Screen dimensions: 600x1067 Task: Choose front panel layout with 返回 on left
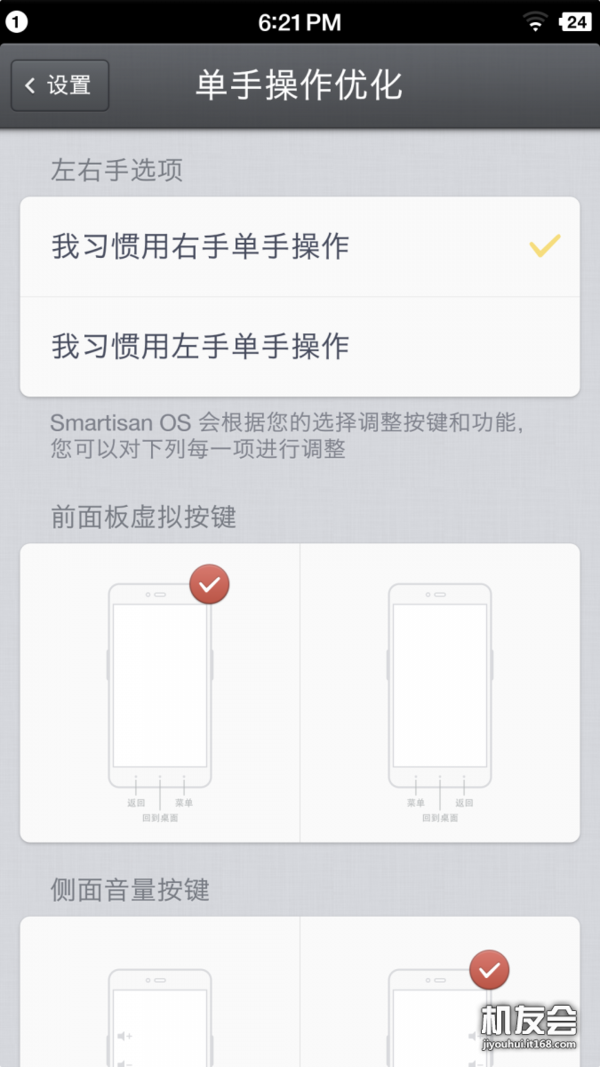pos(160,693)
